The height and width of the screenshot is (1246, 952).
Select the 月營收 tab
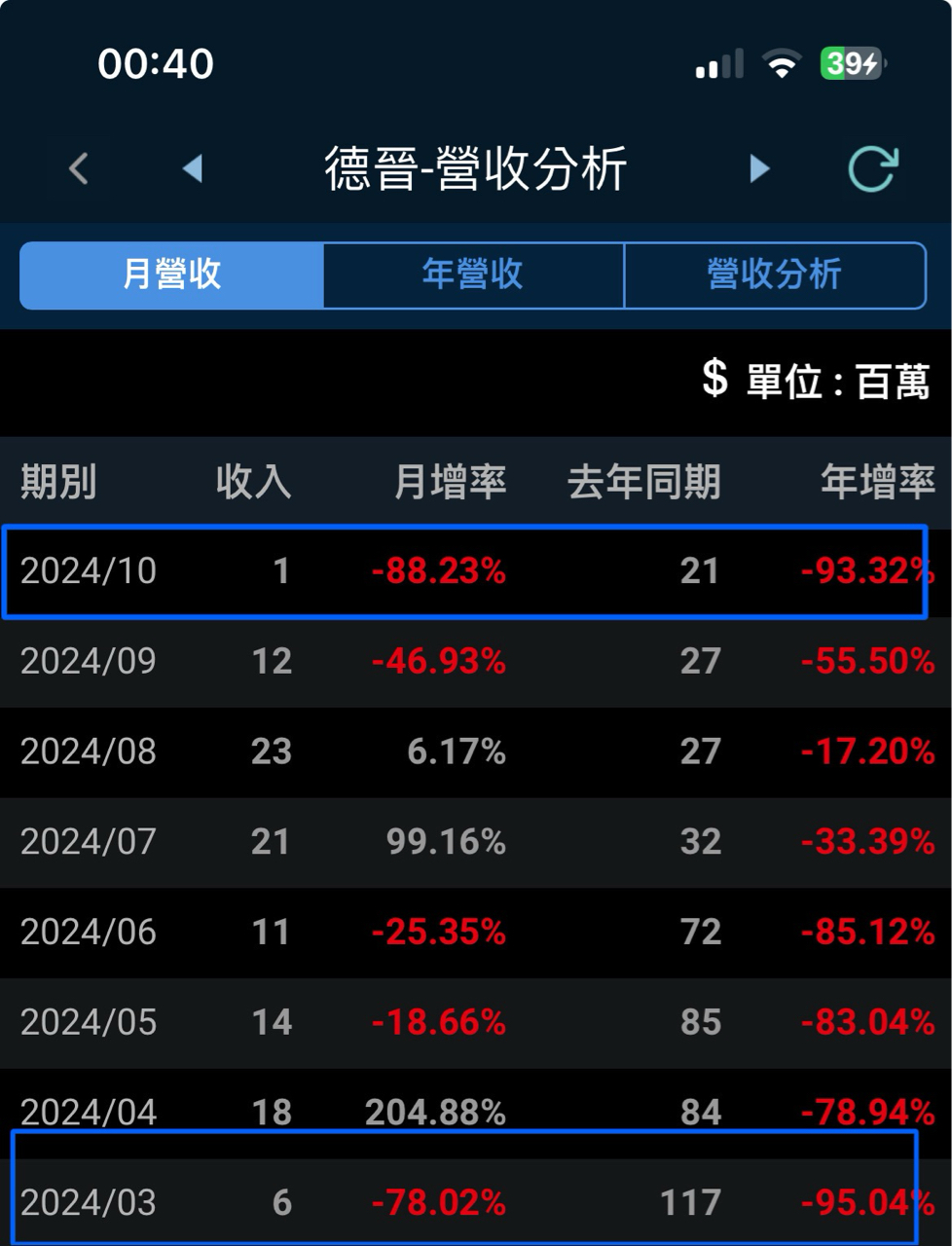[x=171, y=275]
